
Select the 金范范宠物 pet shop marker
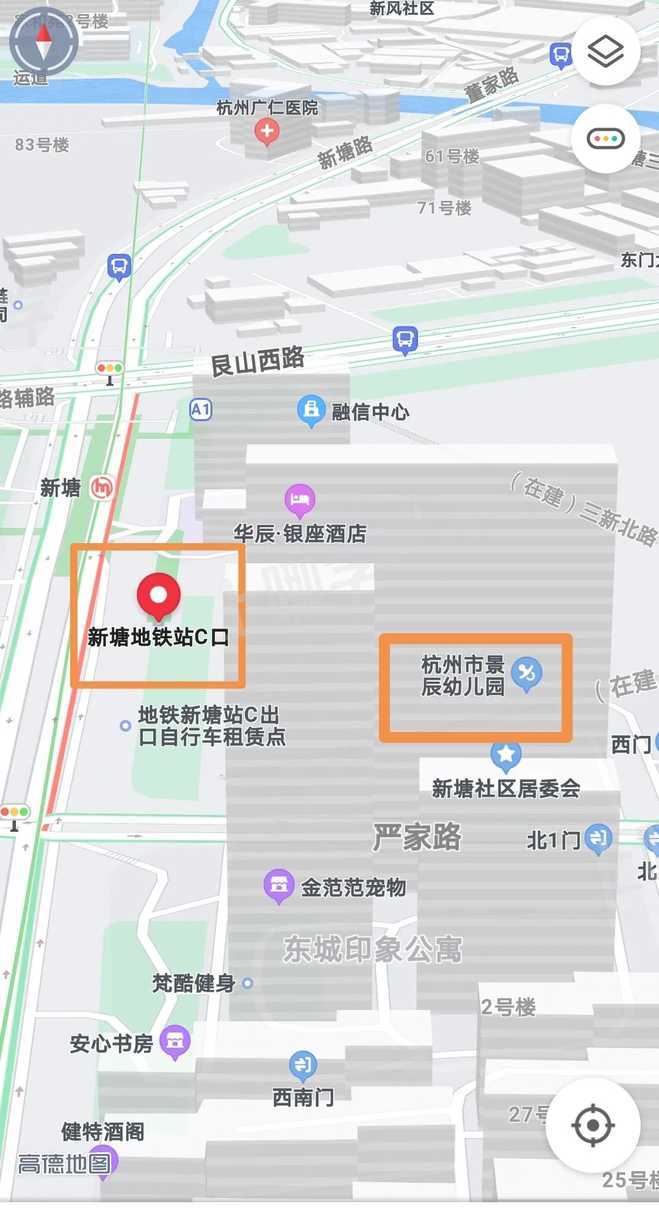279,886
